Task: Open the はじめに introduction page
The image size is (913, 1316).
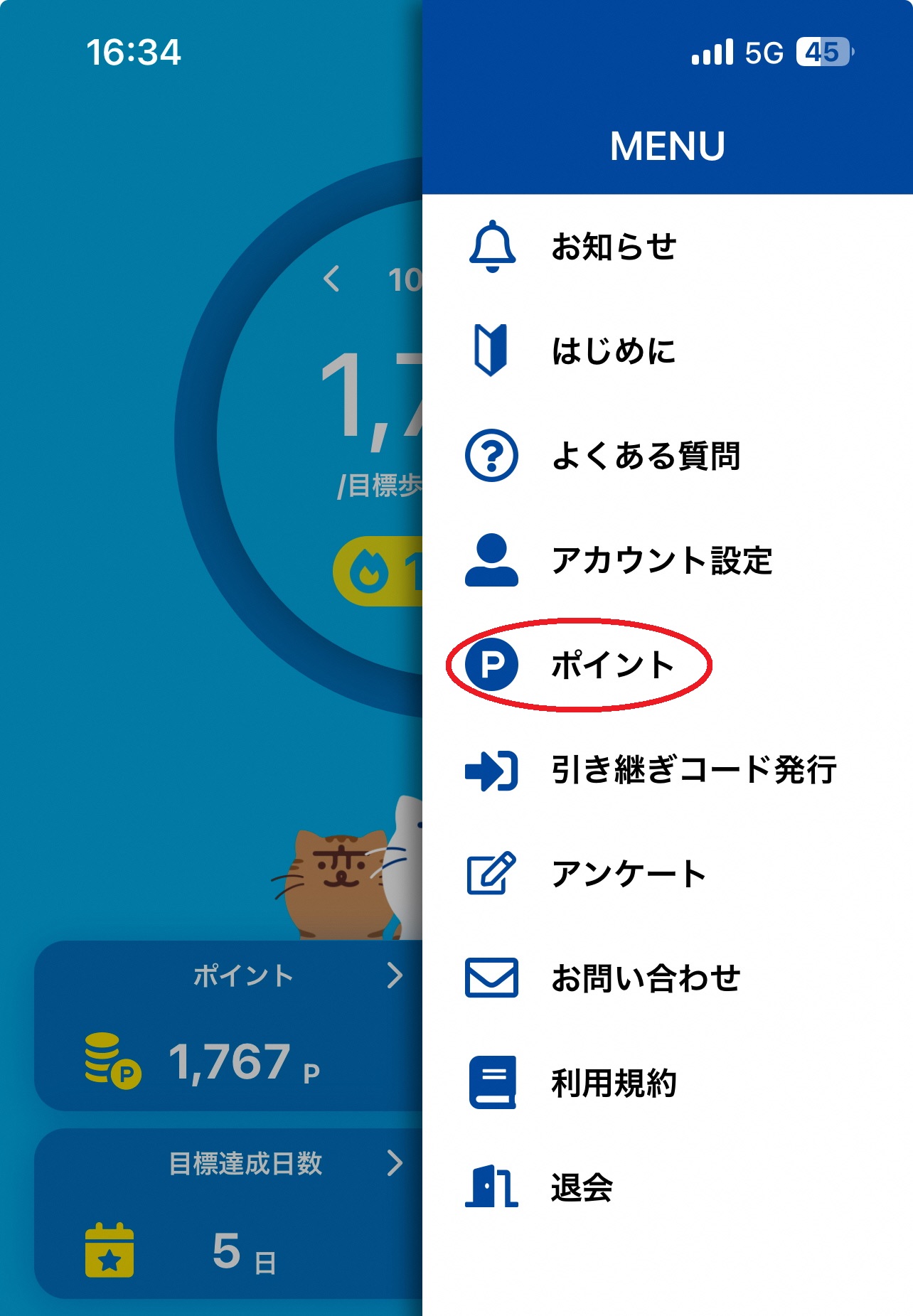Action: (613, 351)
